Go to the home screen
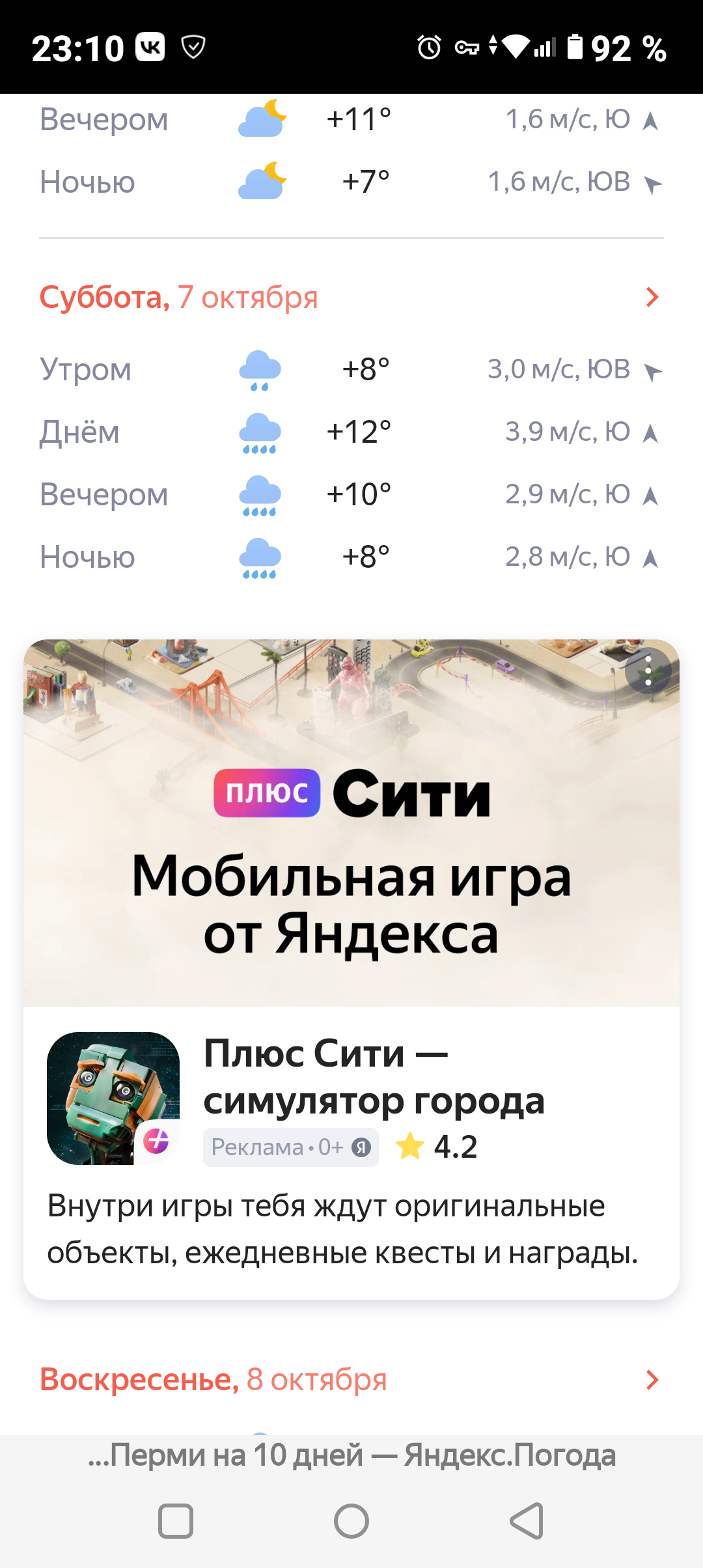Viewport: 703px width, 1568px height. (x=351, y=1521)
